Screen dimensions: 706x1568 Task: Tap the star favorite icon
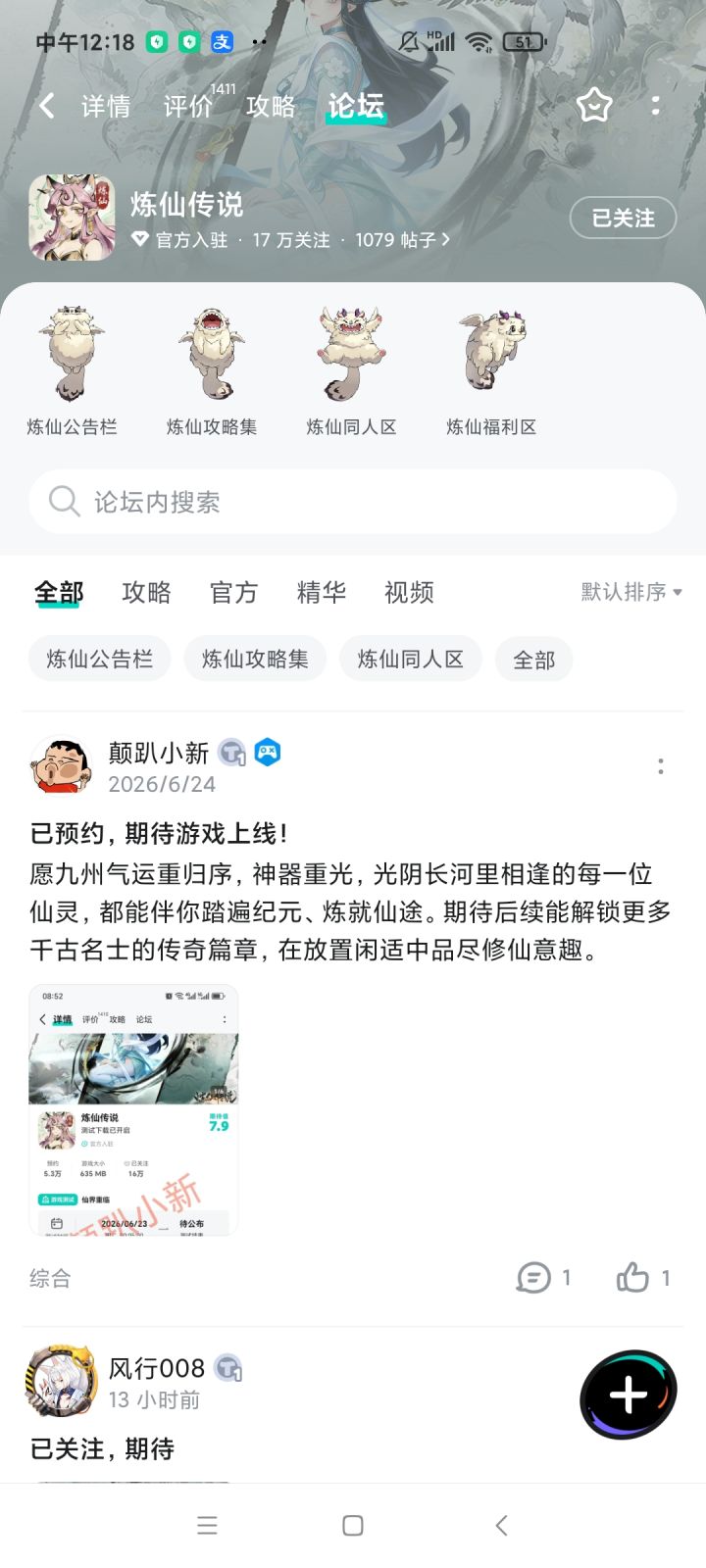coord(594,105)
